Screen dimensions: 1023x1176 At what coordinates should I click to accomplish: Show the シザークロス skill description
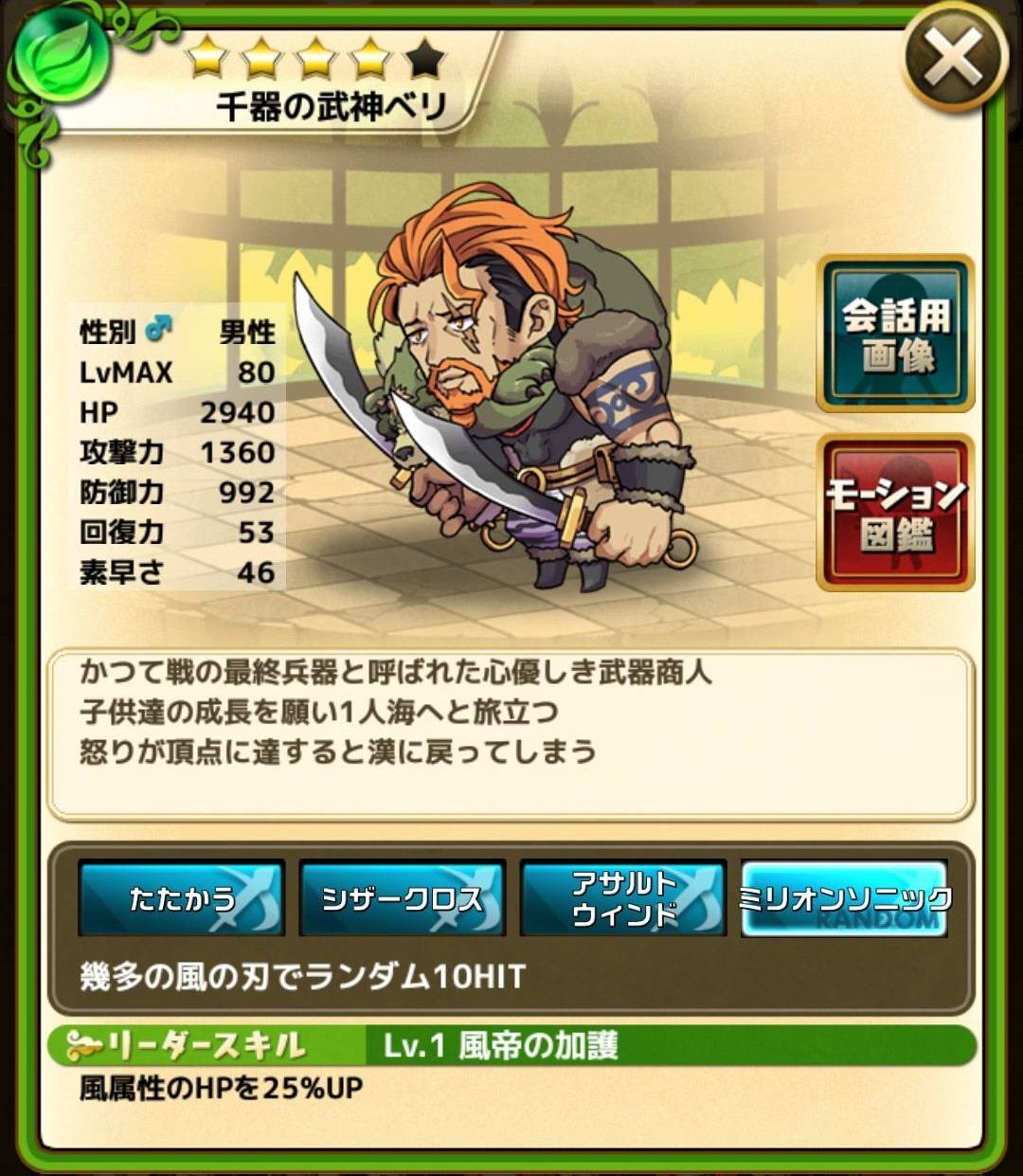click(403, 898)
